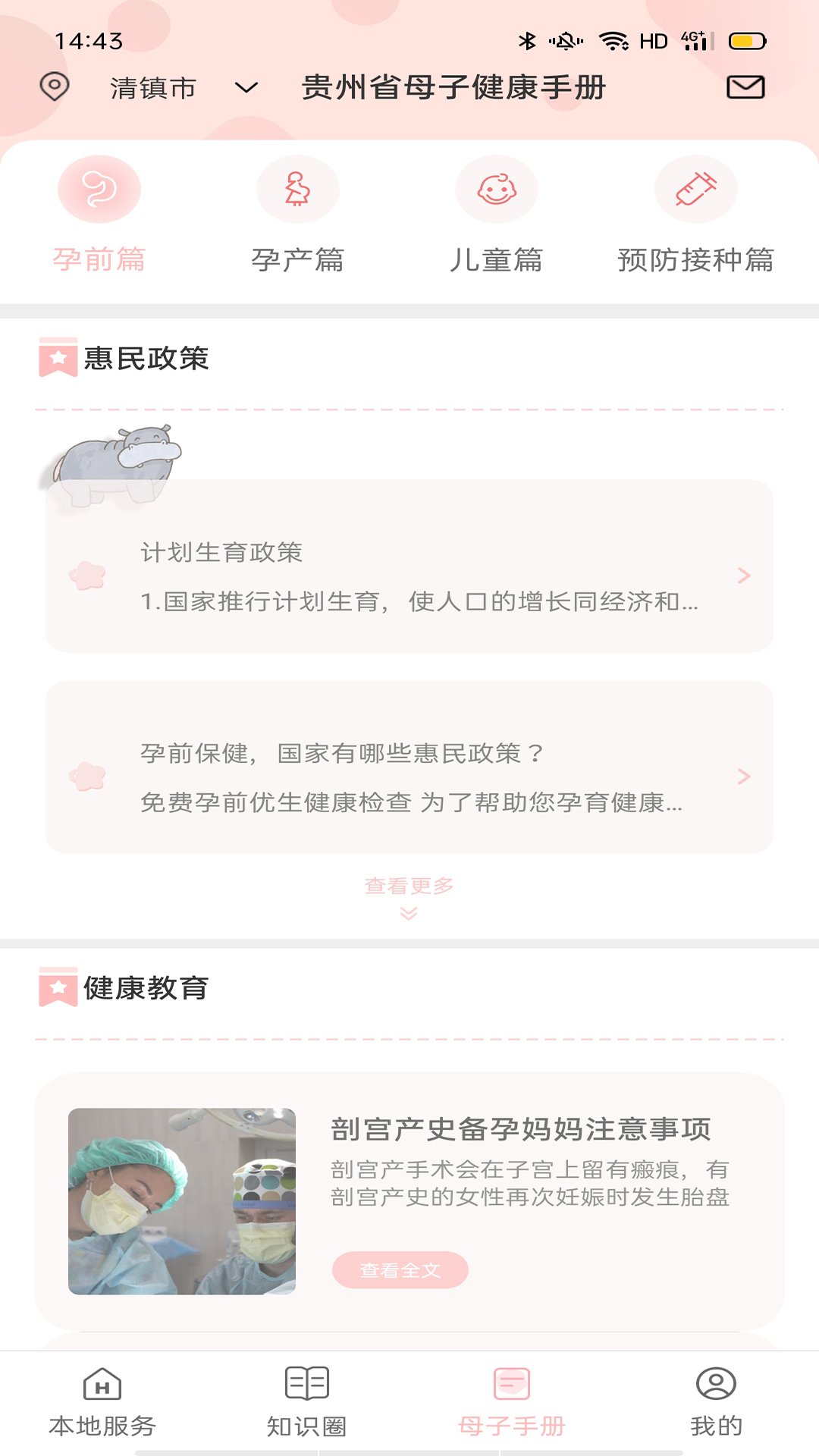Screen dimensions: 819x1456
Task: Open the 我的 profile tab
Action: coord(717,1403)
